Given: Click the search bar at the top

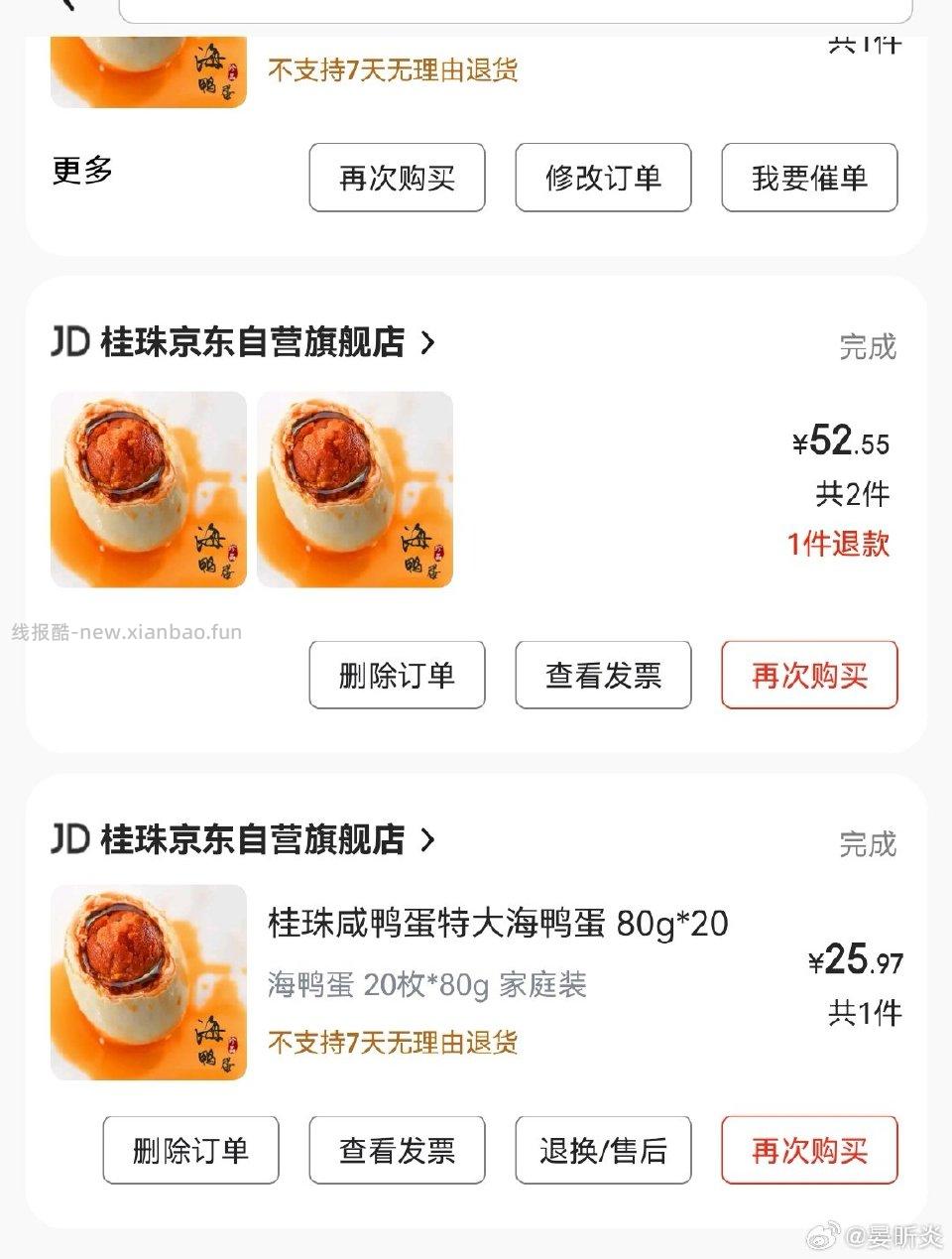Looking at the screenshot, I should 516,8.
